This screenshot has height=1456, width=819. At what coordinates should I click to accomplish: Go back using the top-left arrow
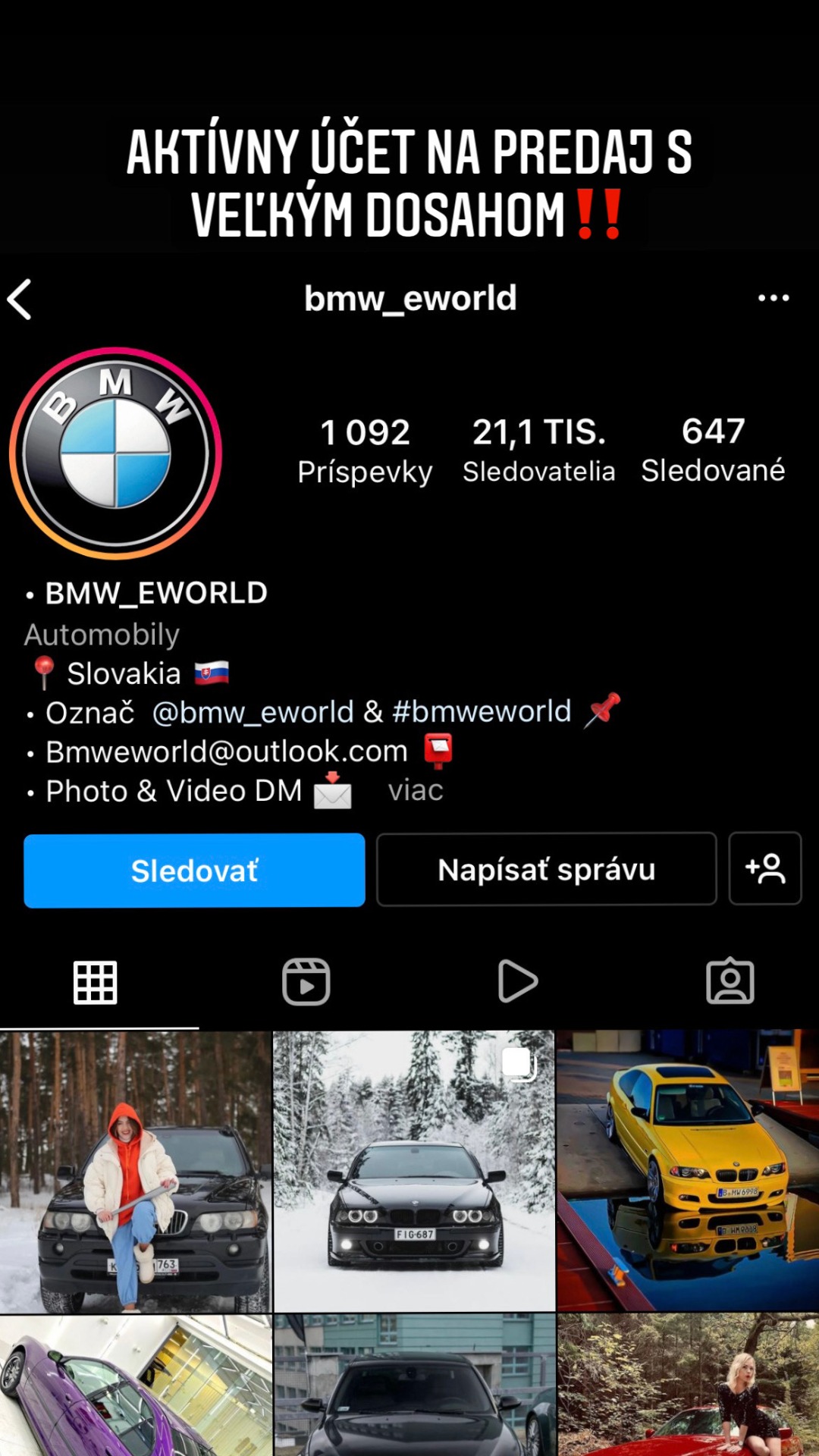tap(20, 300)
